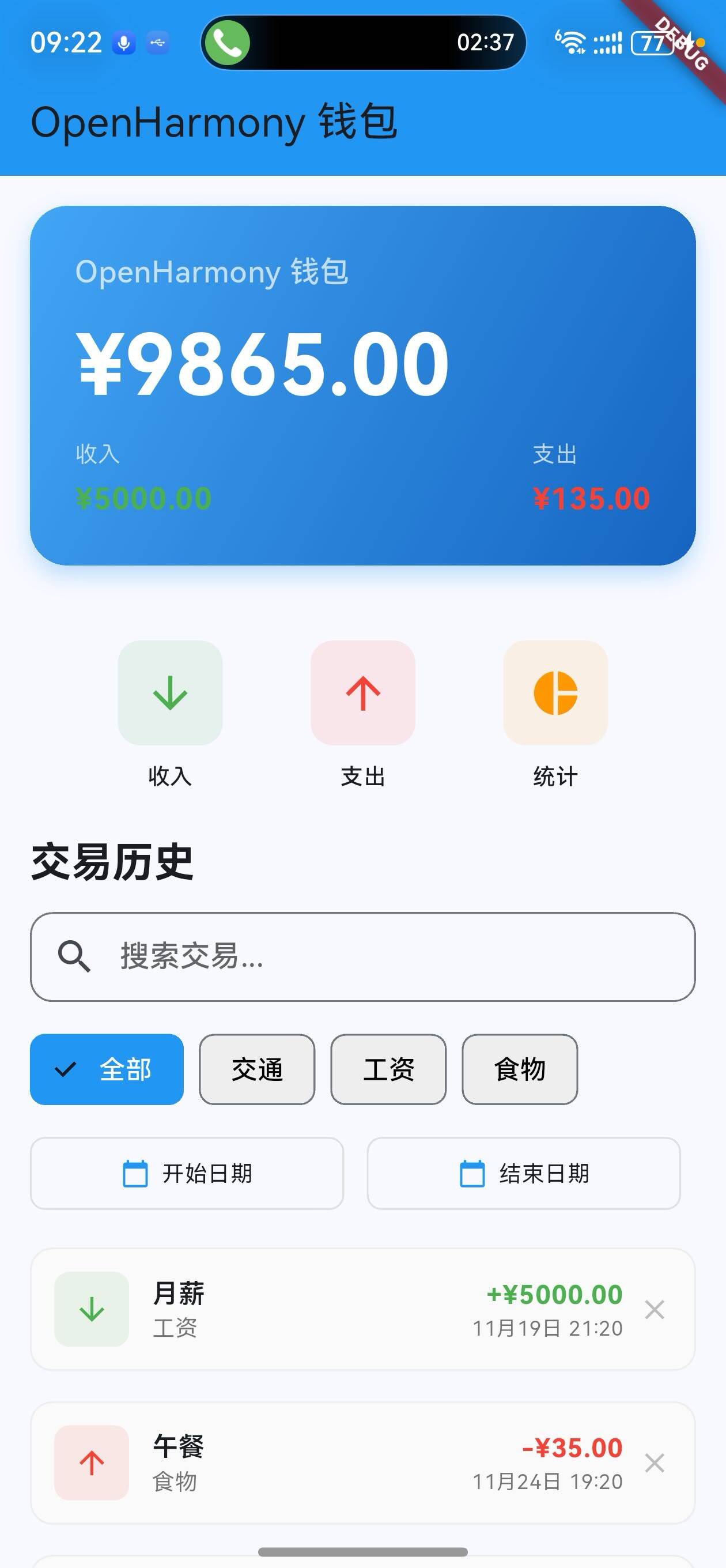This screenshot has height=1568, width=726.
Task: Select the 支出 action below the balance card
Action: [362, 775]
